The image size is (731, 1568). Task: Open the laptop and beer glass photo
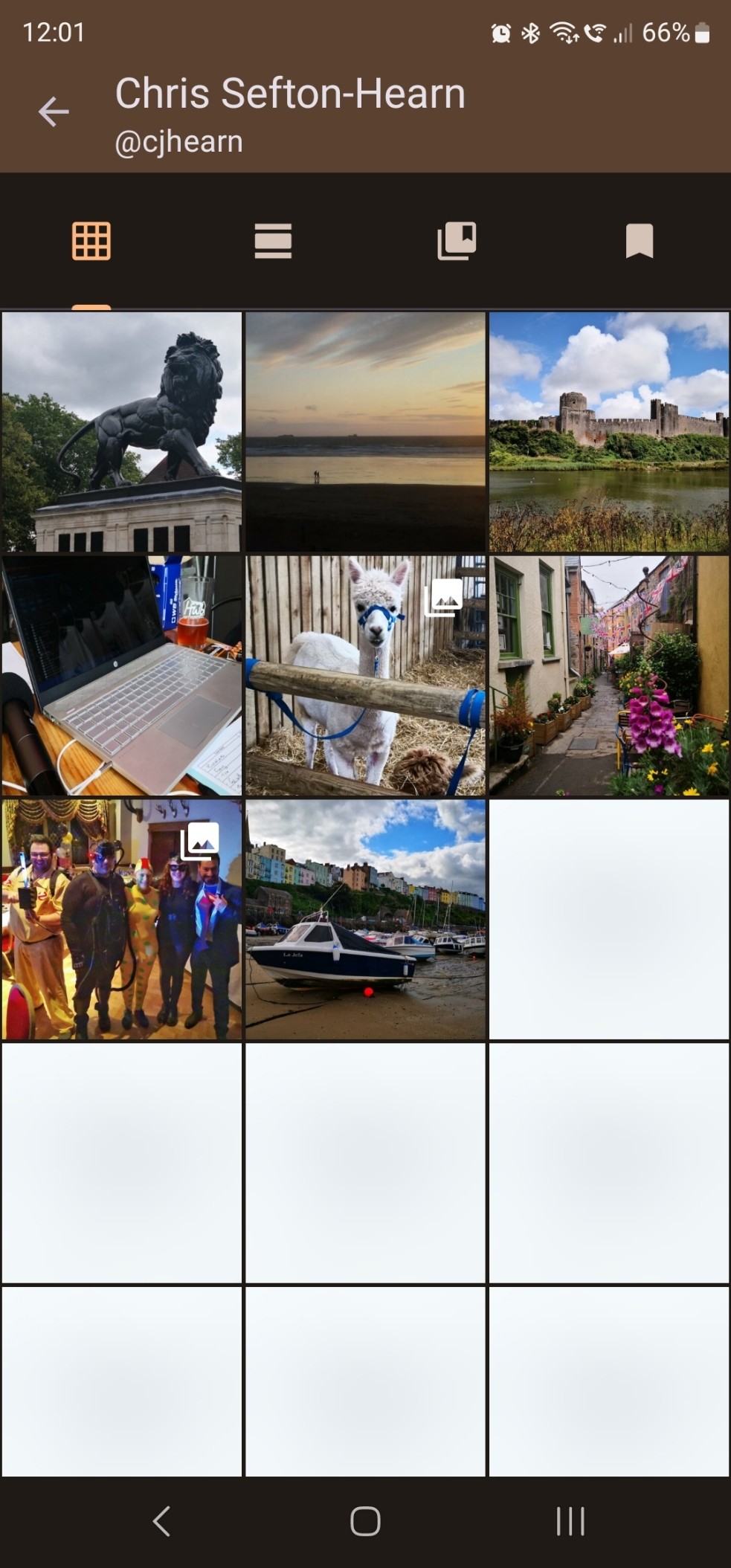tap(122, 676)
